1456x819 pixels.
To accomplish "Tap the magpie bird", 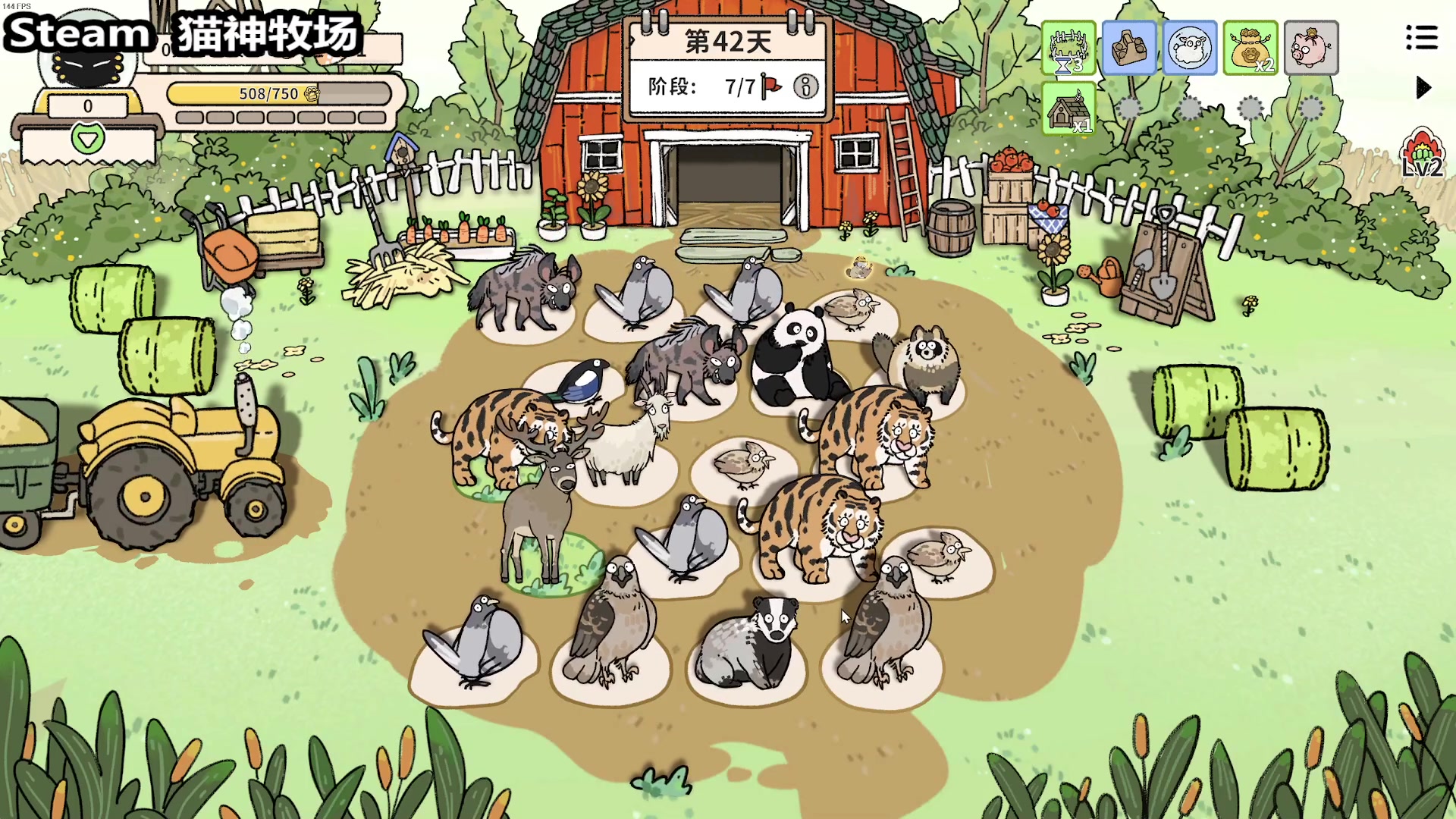I will coord(582,380).
